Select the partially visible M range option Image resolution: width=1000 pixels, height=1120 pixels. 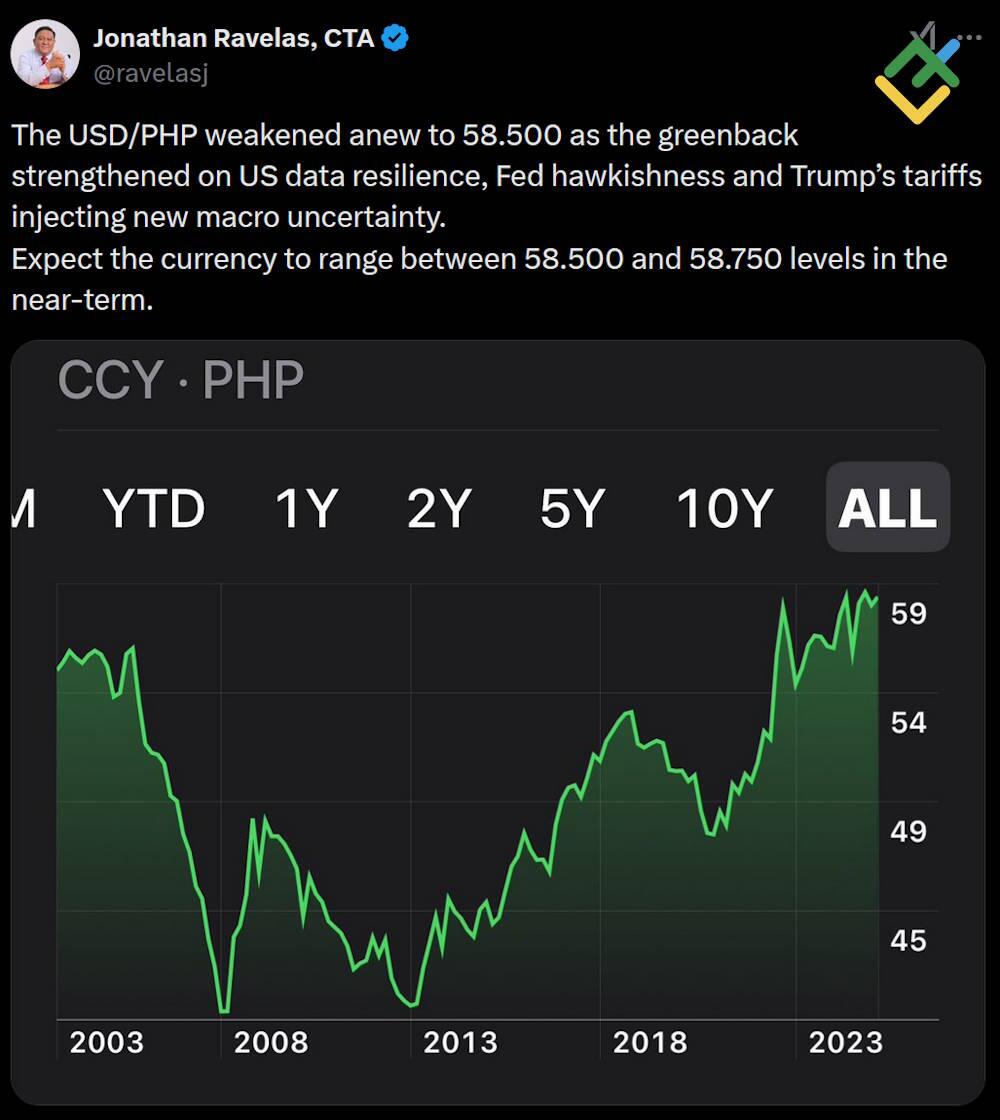(x=25, y=507)
